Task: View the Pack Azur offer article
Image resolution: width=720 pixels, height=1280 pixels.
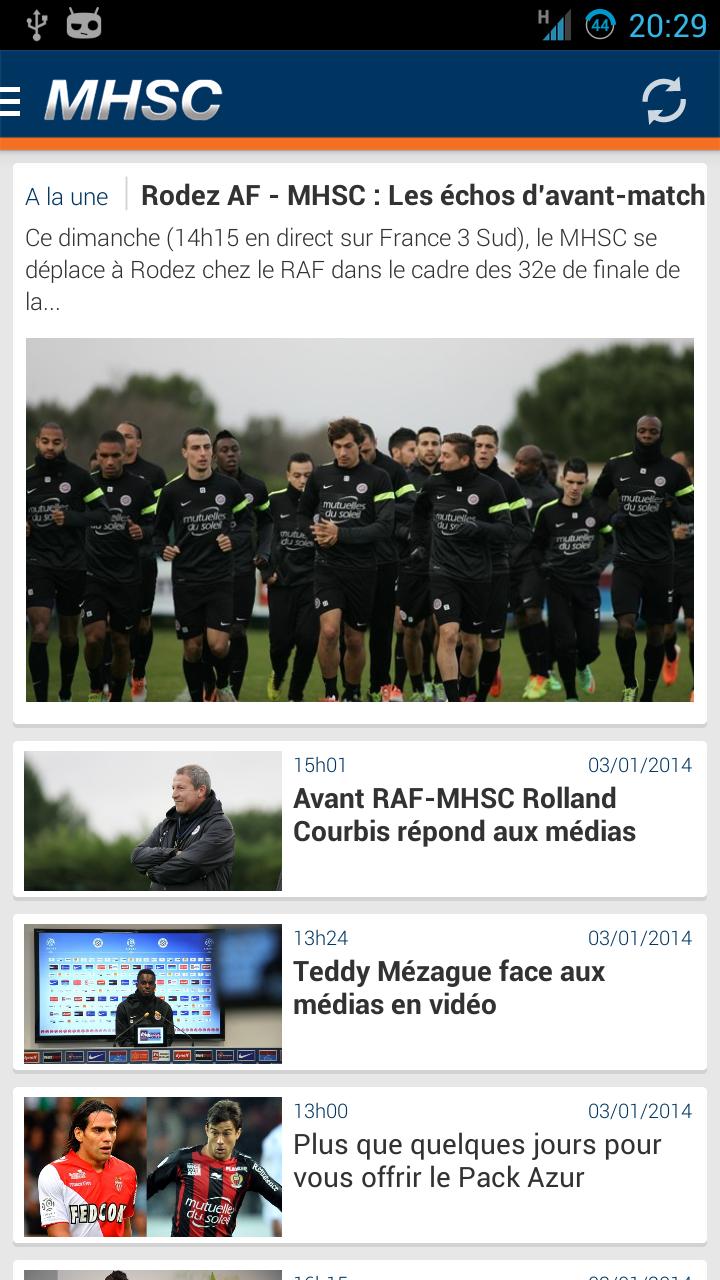Action: [x=476, y=1161]
